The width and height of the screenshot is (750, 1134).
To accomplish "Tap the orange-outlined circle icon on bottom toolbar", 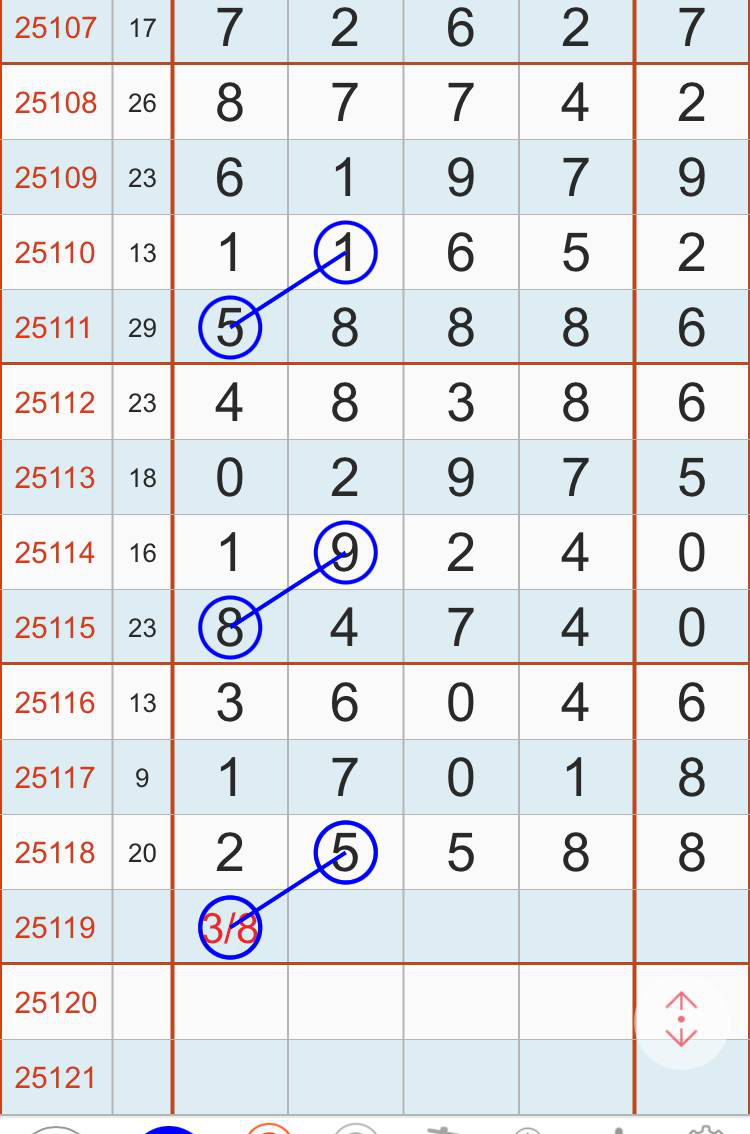I will tap(268, 1128).
